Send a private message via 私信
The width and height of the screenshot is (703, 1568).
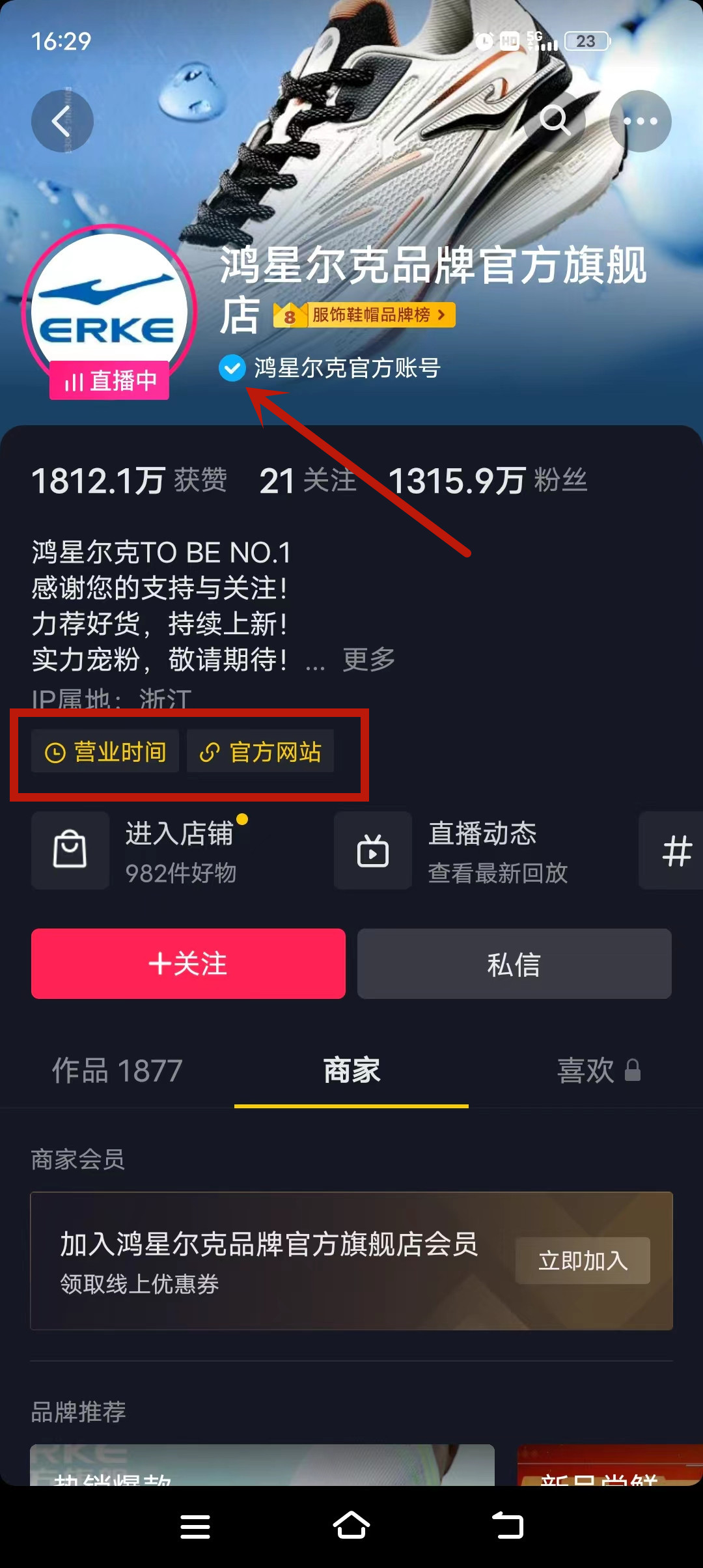[x=514, y=964]
